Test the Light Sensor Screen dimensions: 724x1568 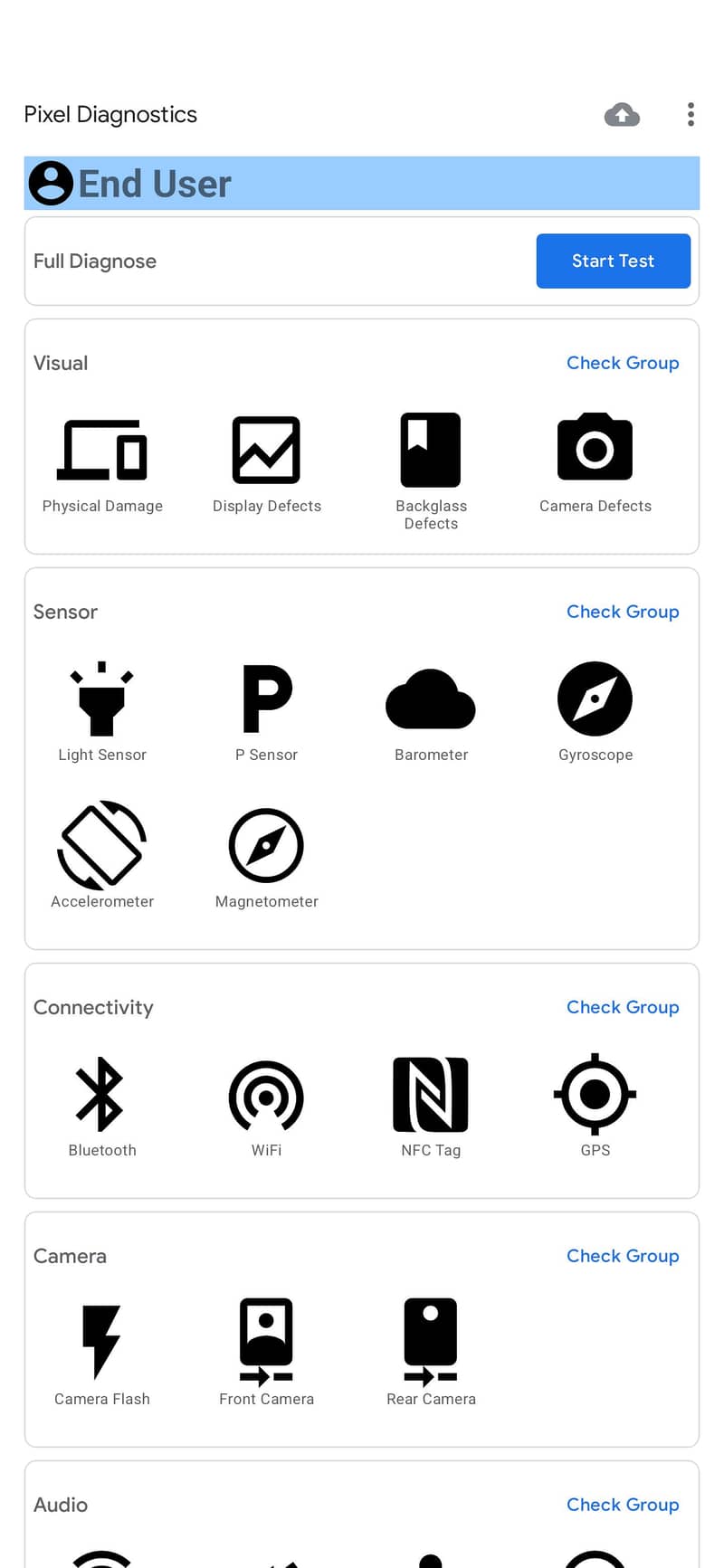(102, 713)
